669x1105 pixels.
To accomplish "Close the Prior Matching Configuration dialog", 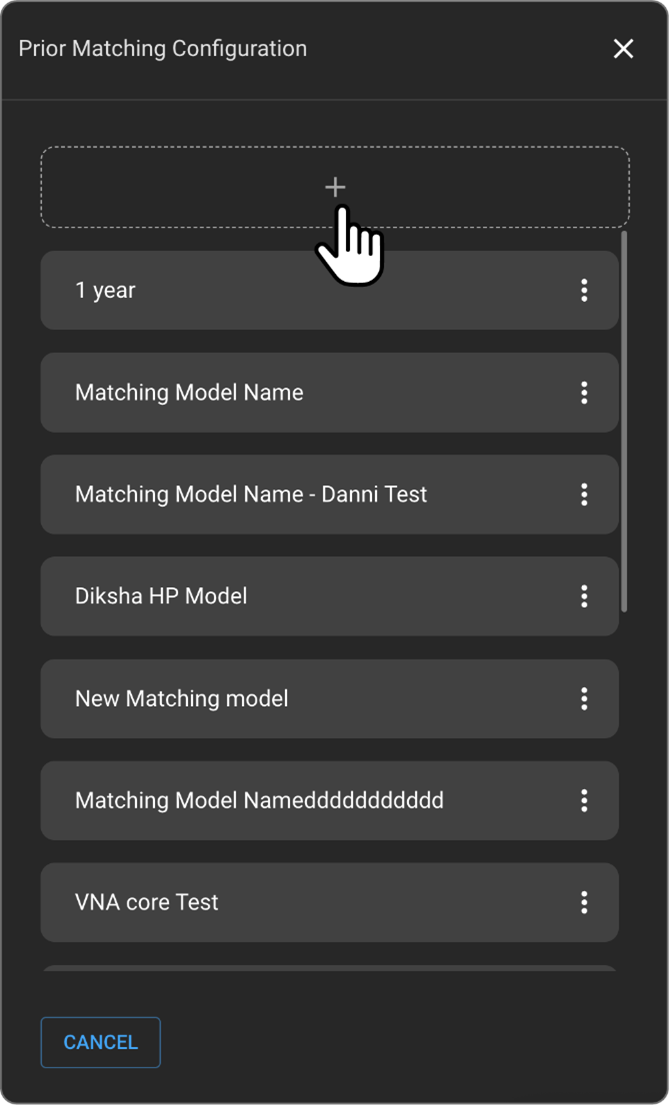I will pos(623,48).
